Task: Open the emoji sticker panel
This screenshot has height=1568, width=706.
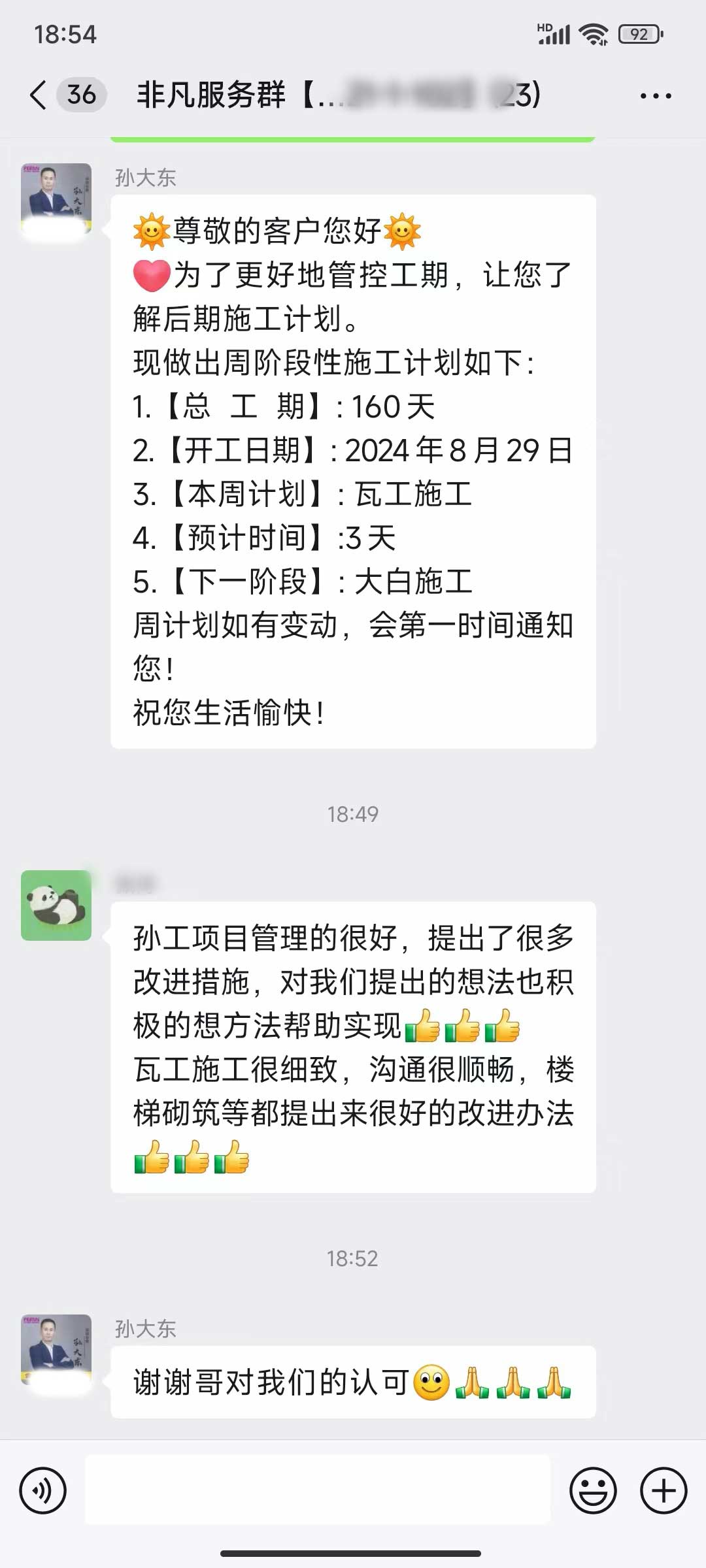Action: tap(593, 1491)
